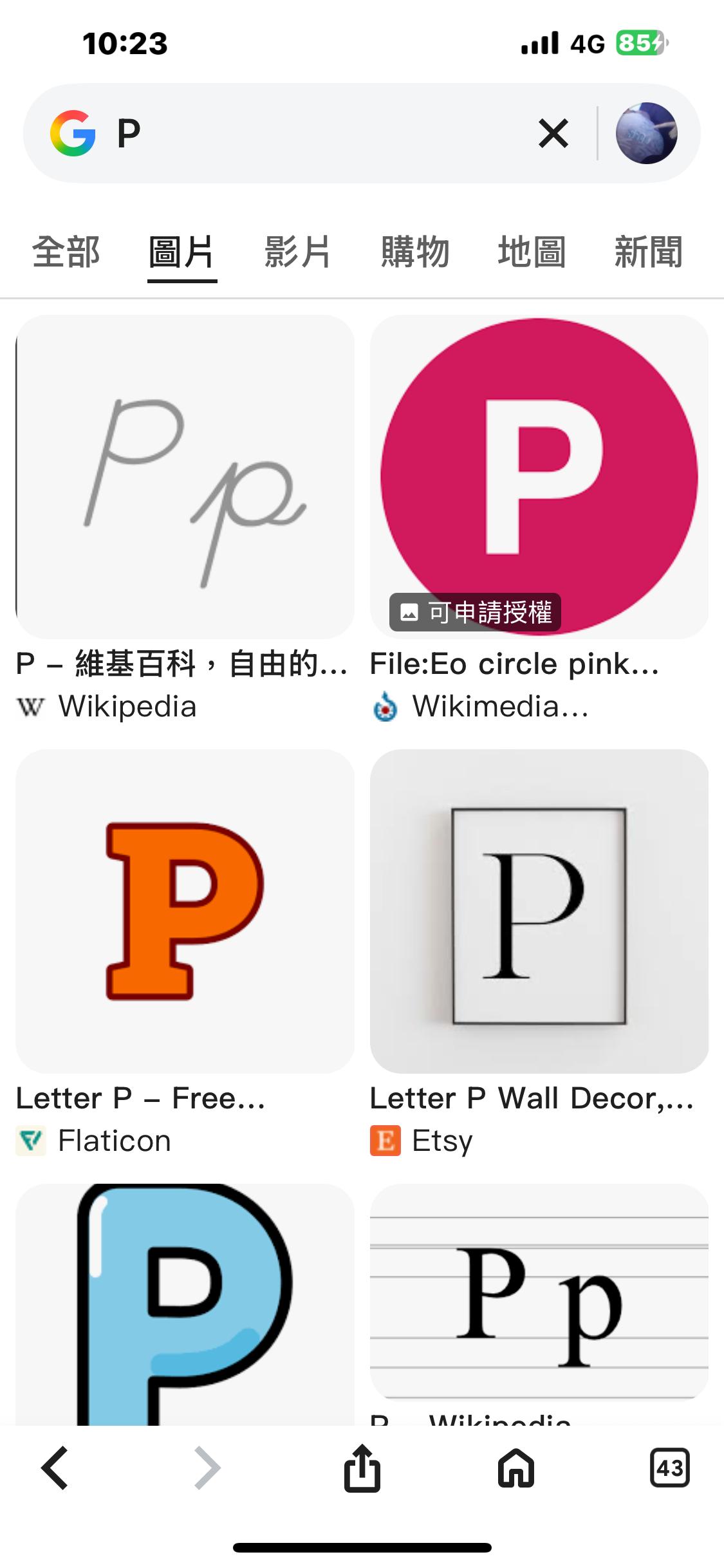Switch to the 新聞 tab

click(648, 252)
